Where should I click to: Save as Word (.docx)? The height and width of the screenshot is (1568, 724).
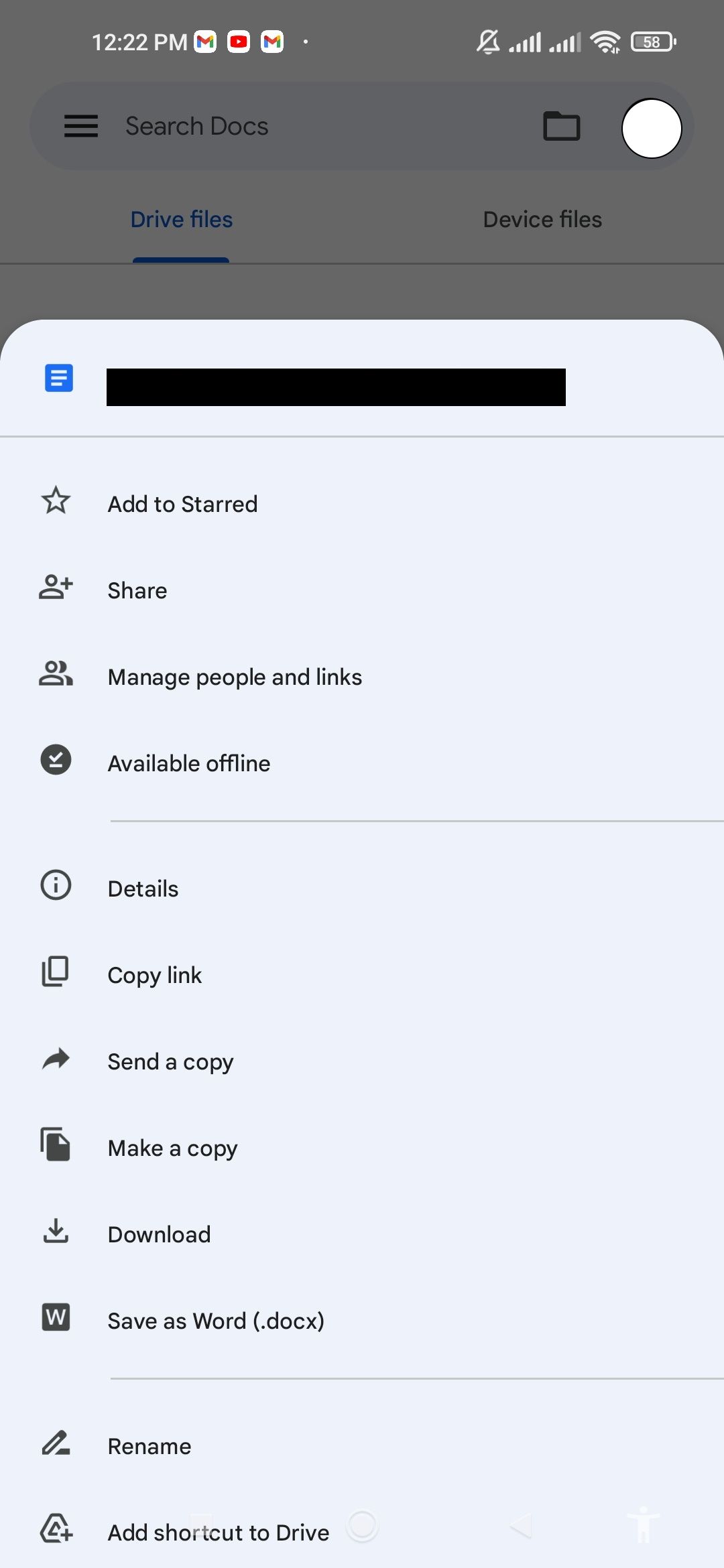216,1321
